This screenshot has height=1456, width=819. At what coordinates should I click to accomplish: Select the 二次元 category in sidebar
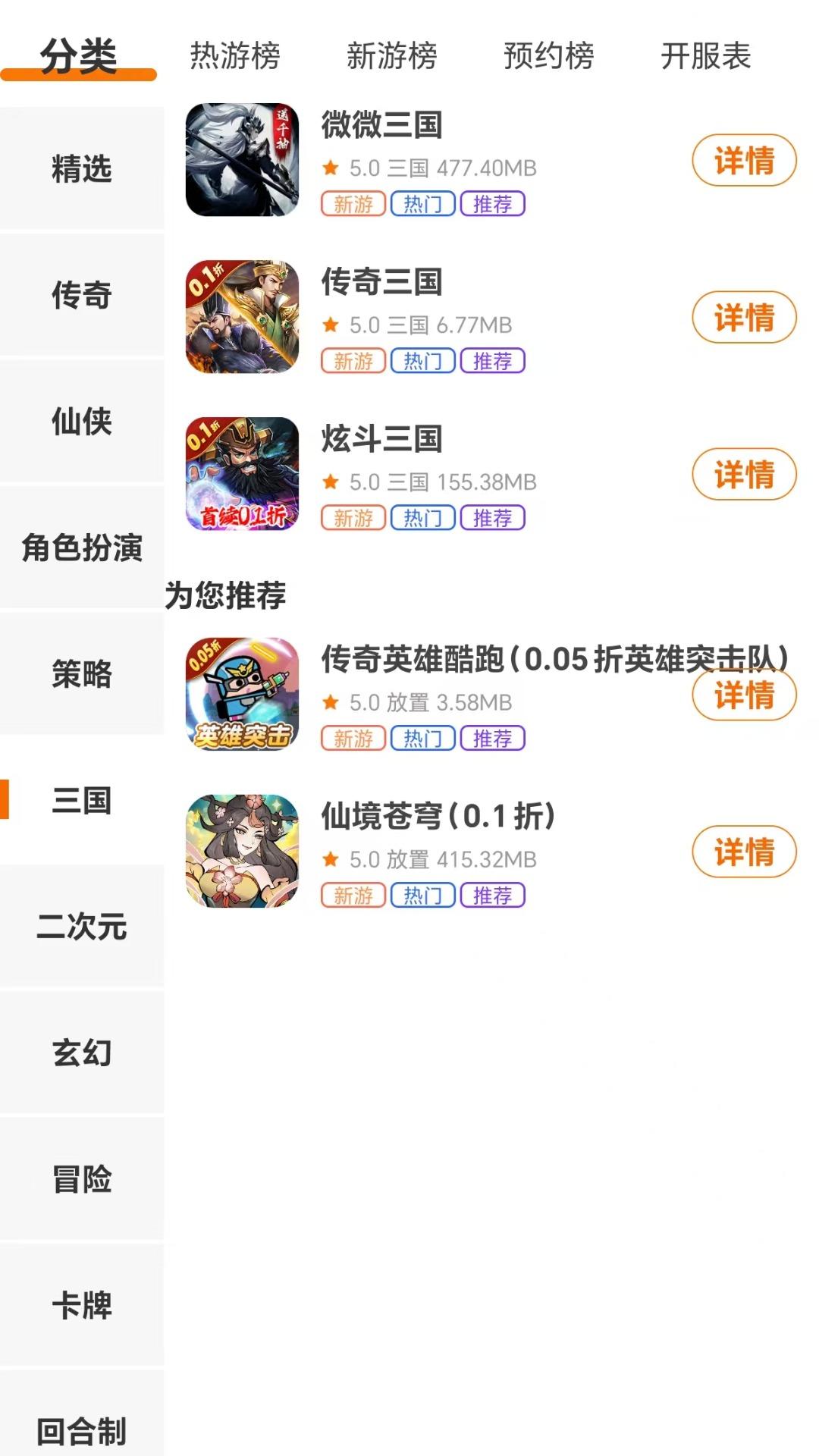click(x=82, y=928)
